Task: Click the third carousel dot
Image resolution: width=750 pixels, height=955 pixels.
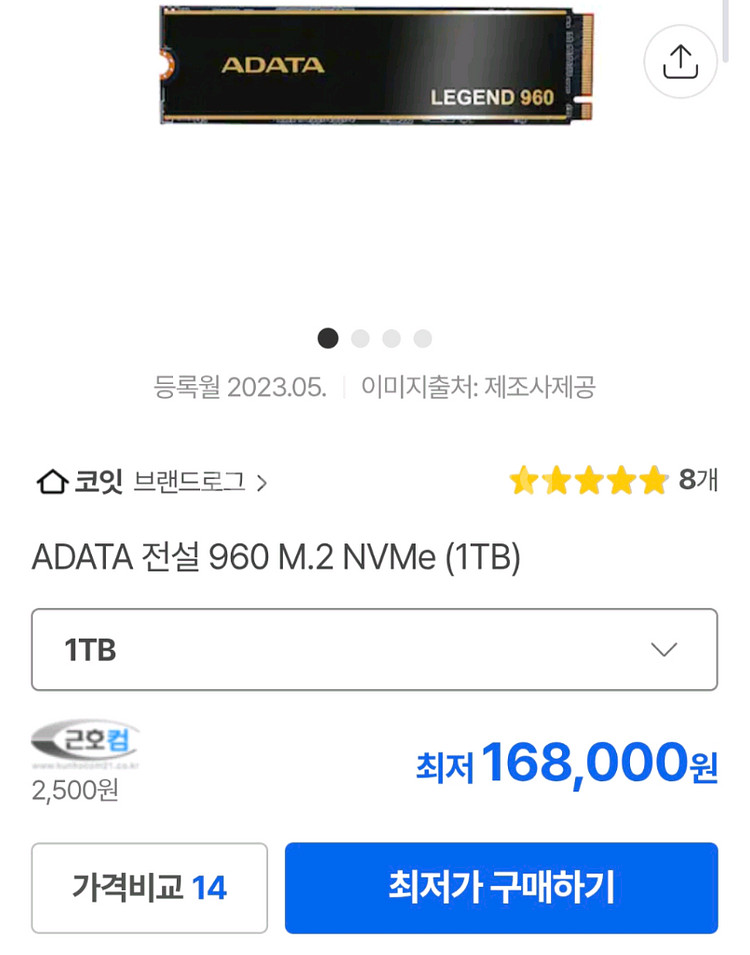Action: [390, 339]
